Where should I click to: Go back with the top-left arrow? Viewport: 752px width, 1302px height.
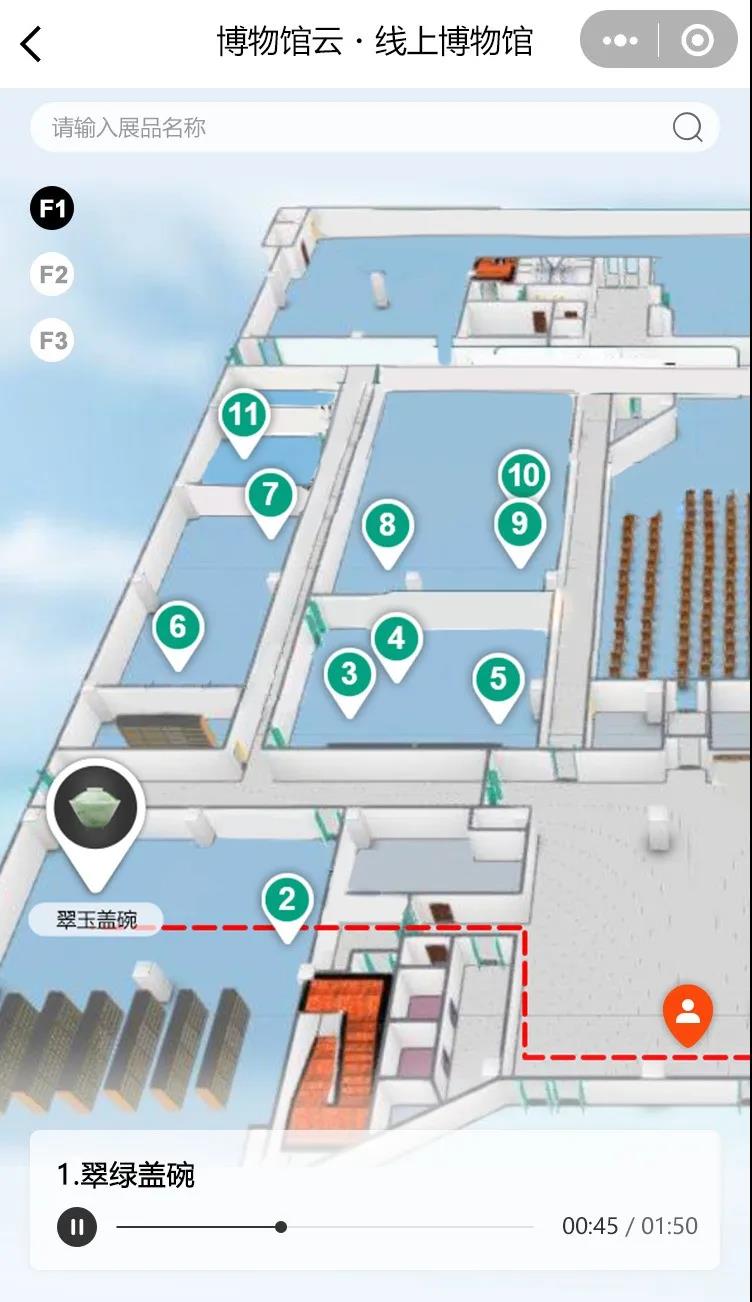pos(32,43)
